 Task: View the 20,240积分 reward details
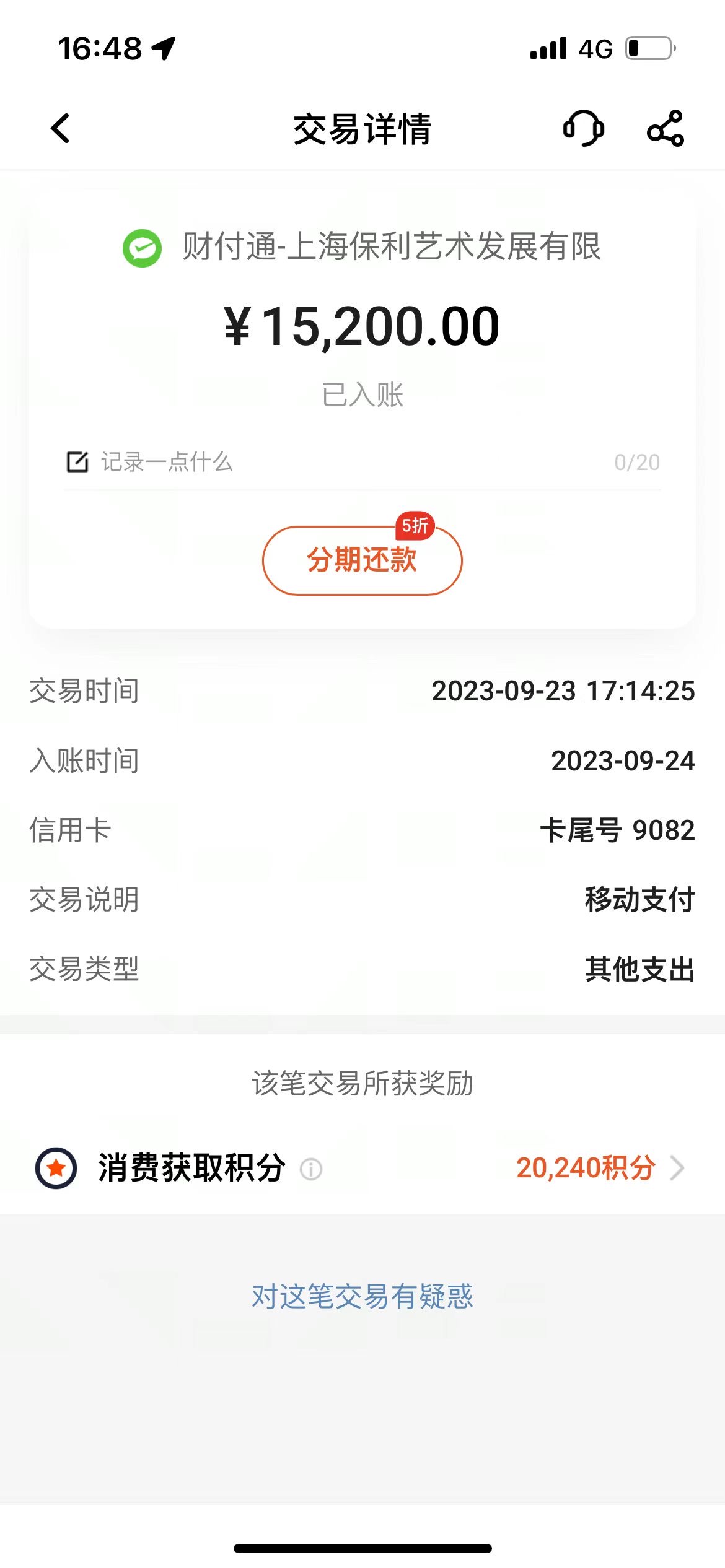[x=600, y=1168]
